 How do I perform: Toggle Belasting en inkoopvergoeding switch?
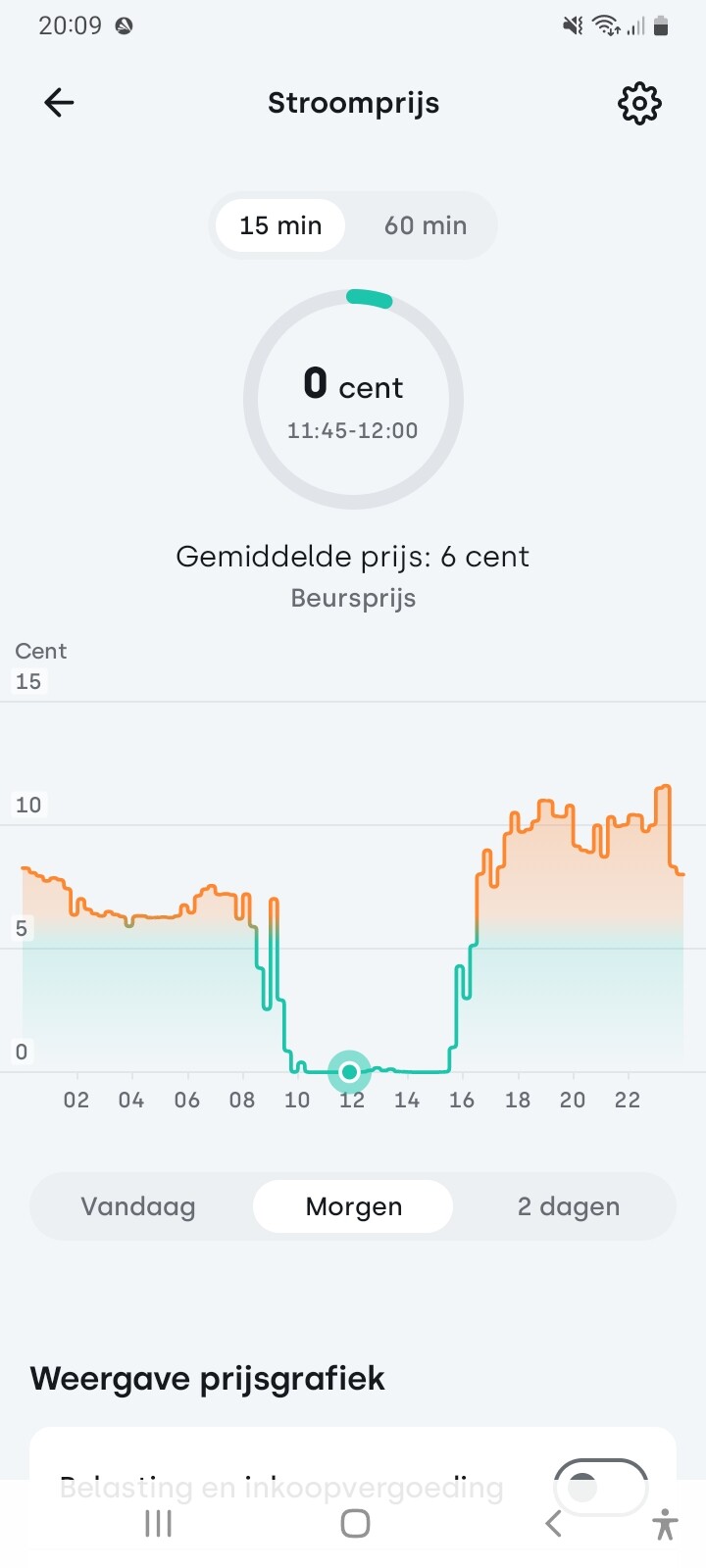pyautogui.click(x=599, y=1487)
